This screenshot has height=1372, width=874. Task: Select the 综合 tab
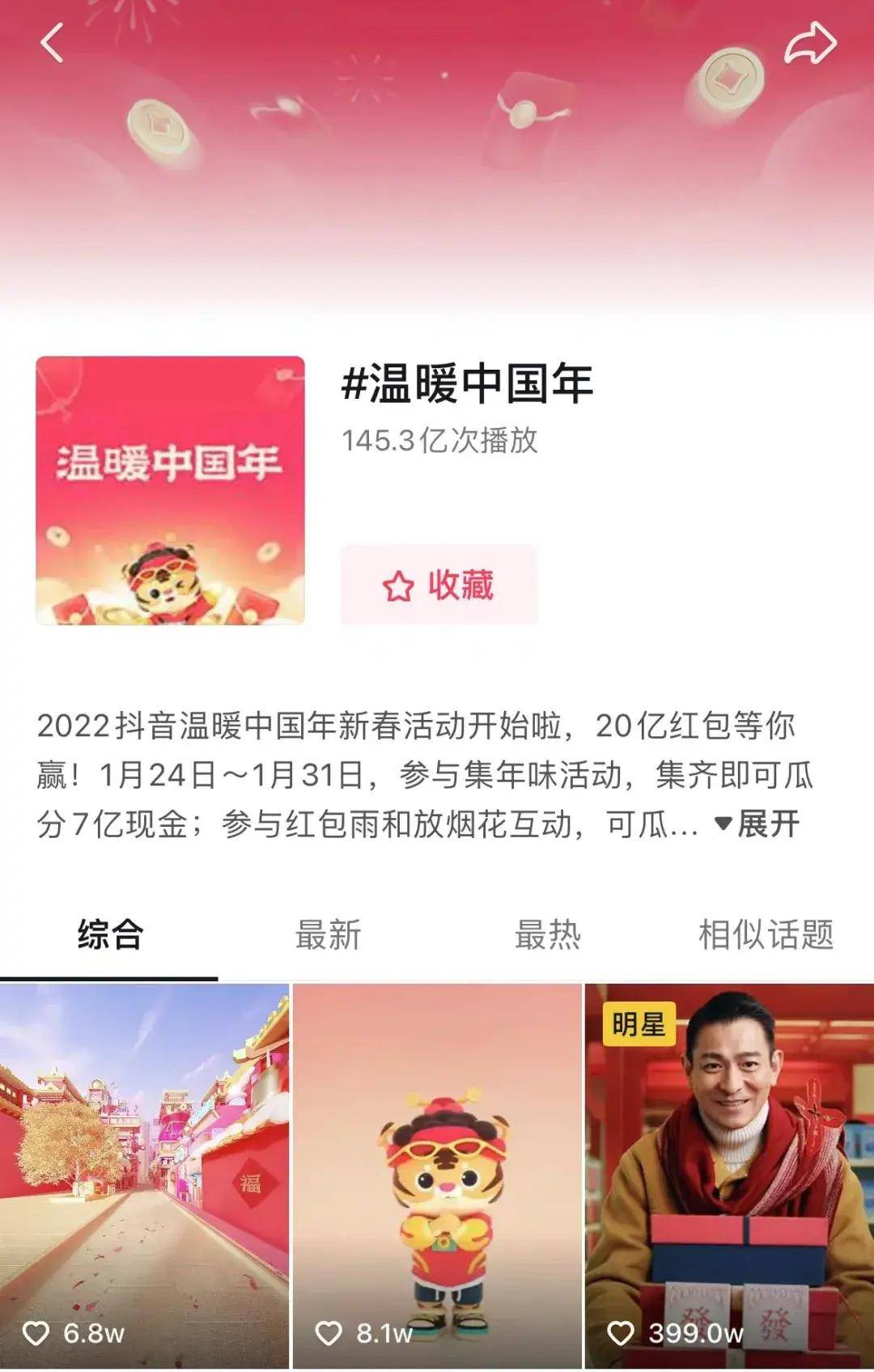pos(108,934)
